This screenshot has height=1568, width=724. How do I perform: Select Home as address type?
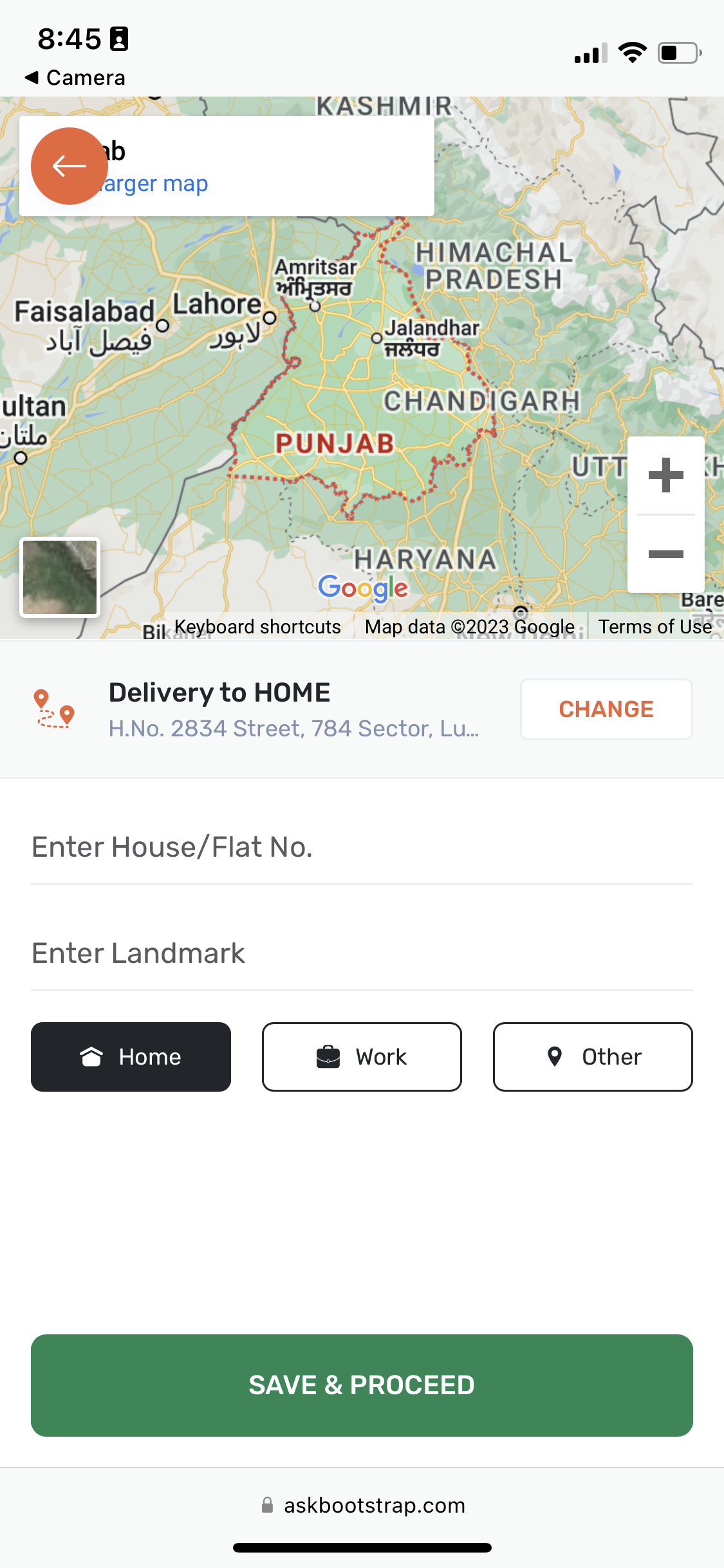[131, 1057]
